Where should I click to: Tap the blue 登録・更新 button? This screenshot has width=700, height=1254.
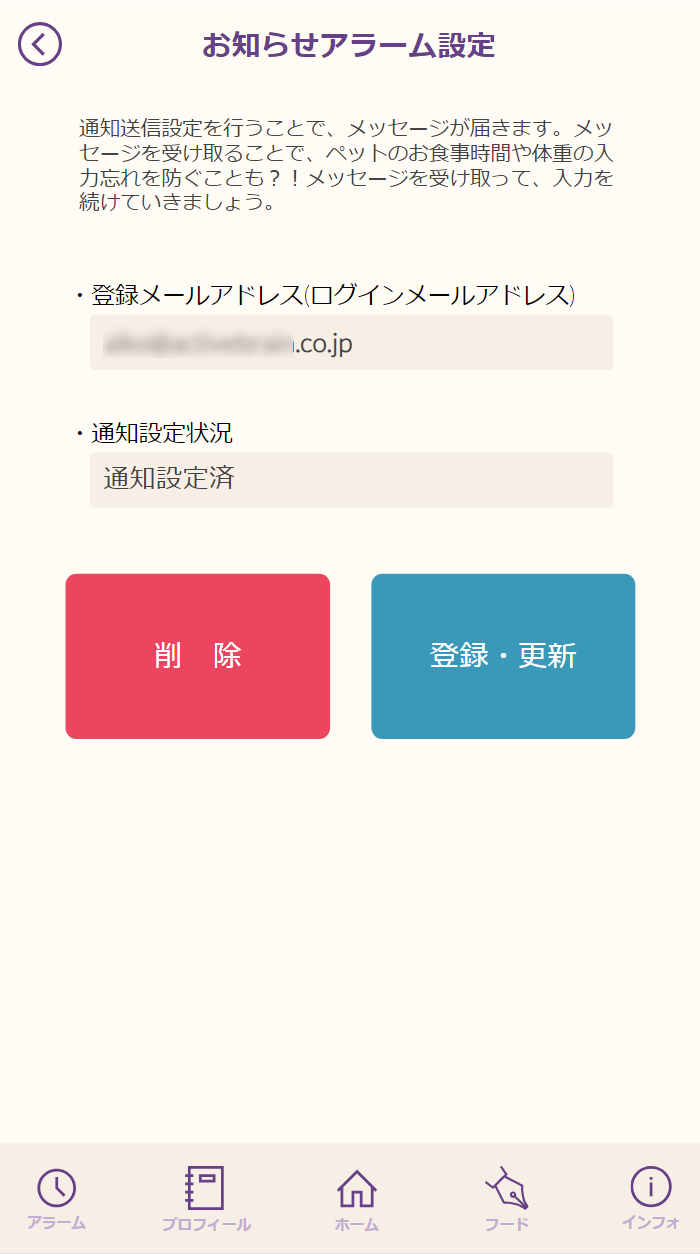pyautogui.click(x=503, y=656)
